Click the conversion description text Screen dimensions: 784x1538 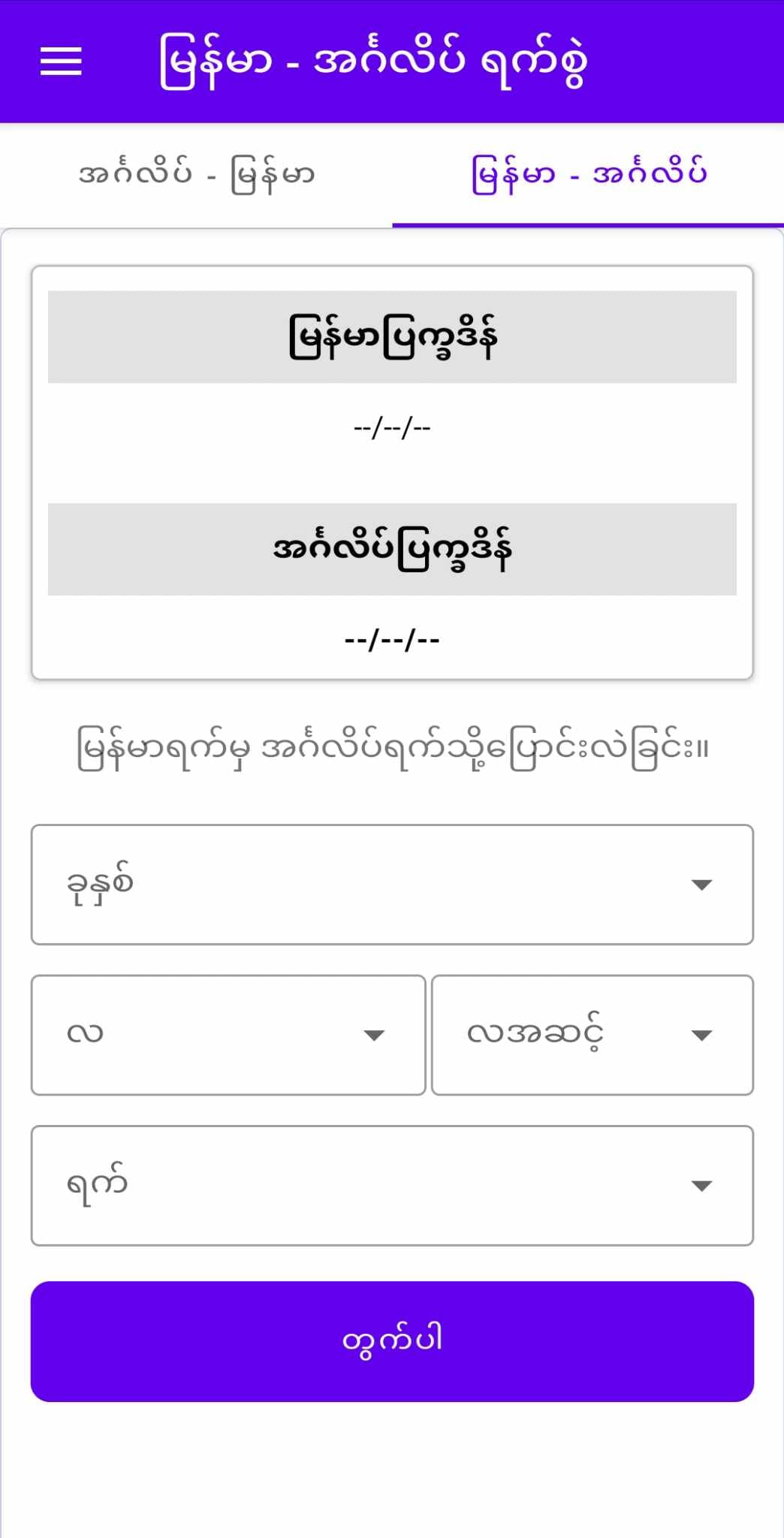tap(392, 747)
